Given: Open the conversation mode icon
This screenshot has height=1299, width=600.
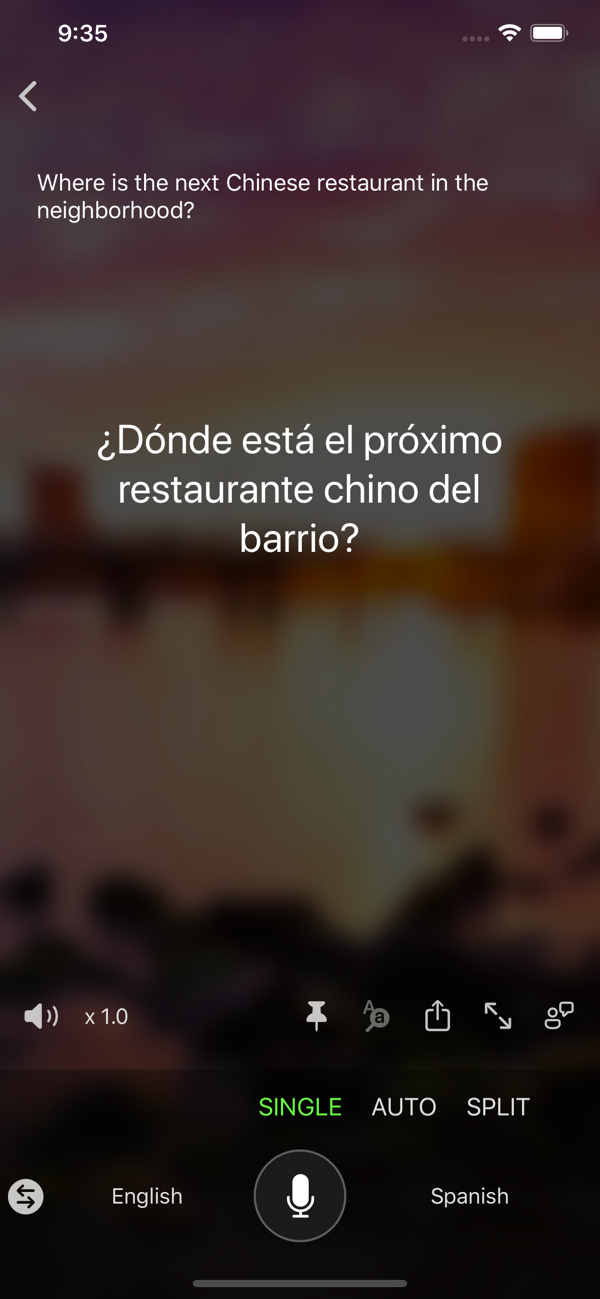Looking at the screenshot, I should tap(558, 1017).
